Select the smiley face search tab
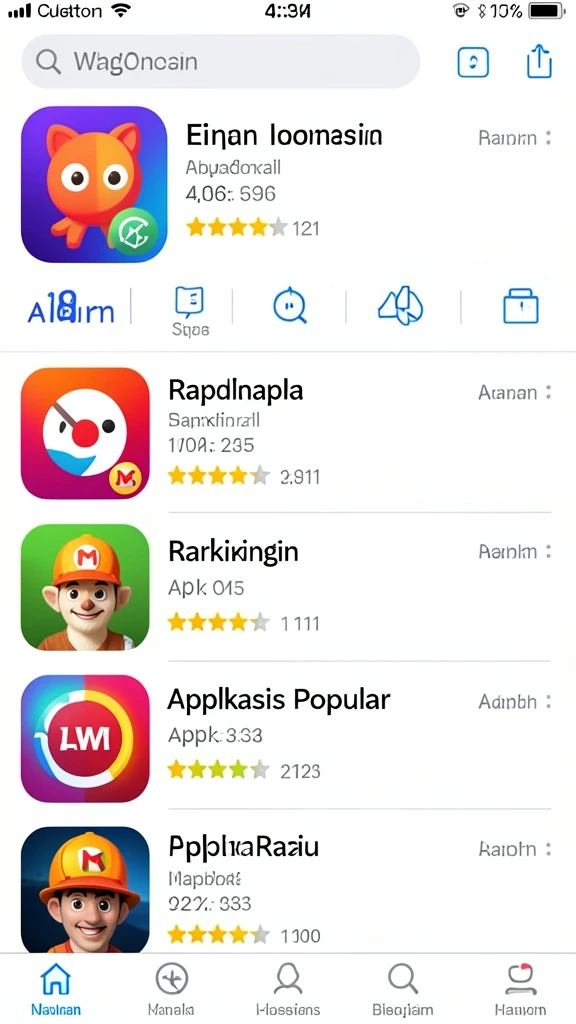Viewport: 576px width, 1024px height. point(289,305)
